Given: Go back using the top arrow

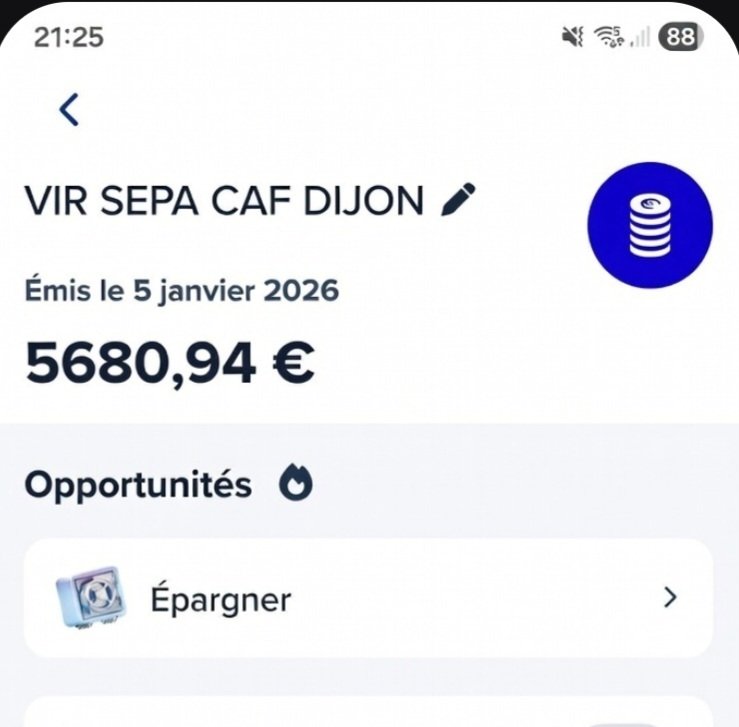Looking at the screenshot, I should click(x=69, y=109).
